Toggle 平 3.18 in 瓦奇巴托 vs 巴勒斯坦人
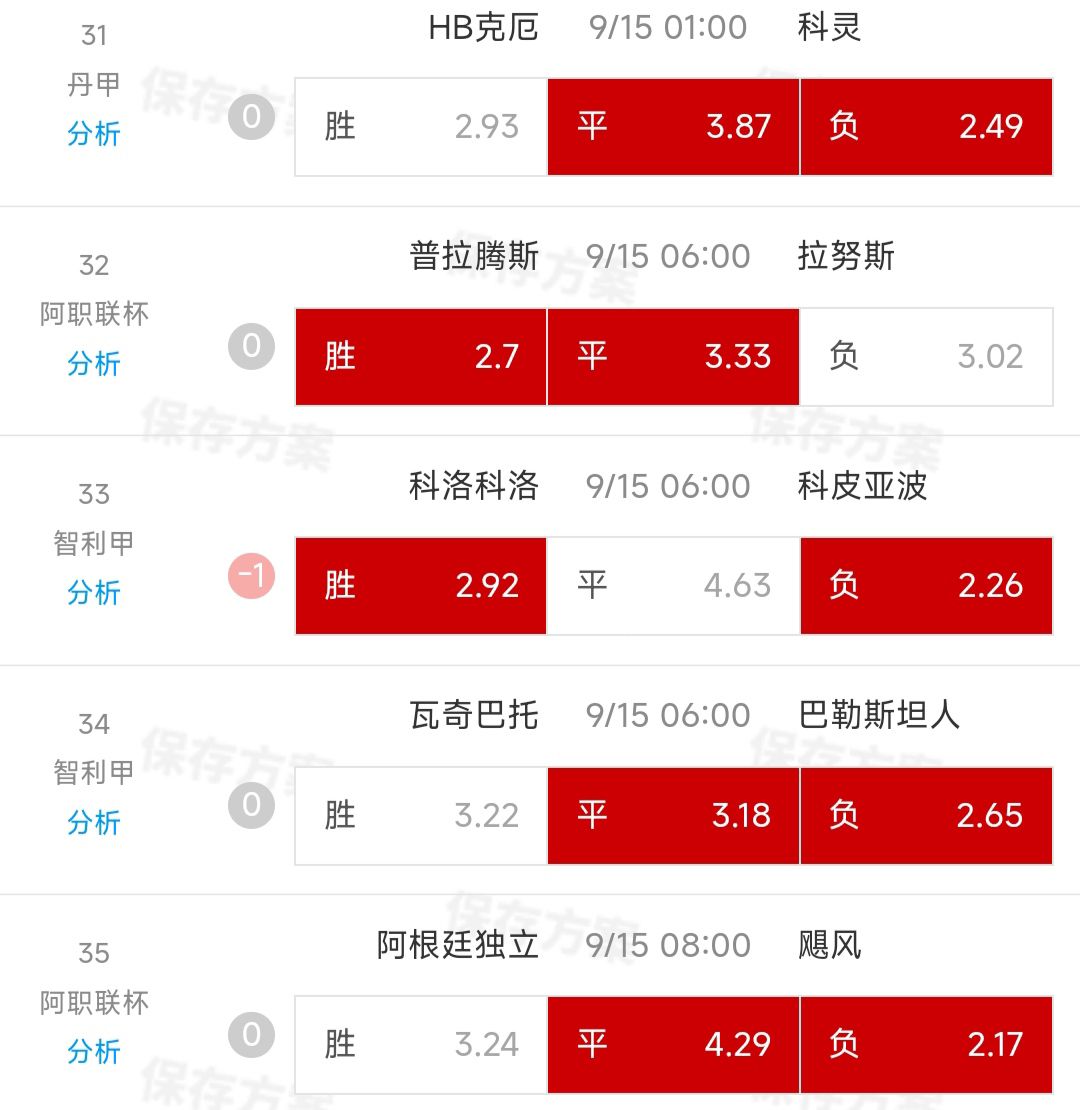The image size is (1080, 1110). tap(673, 816)
